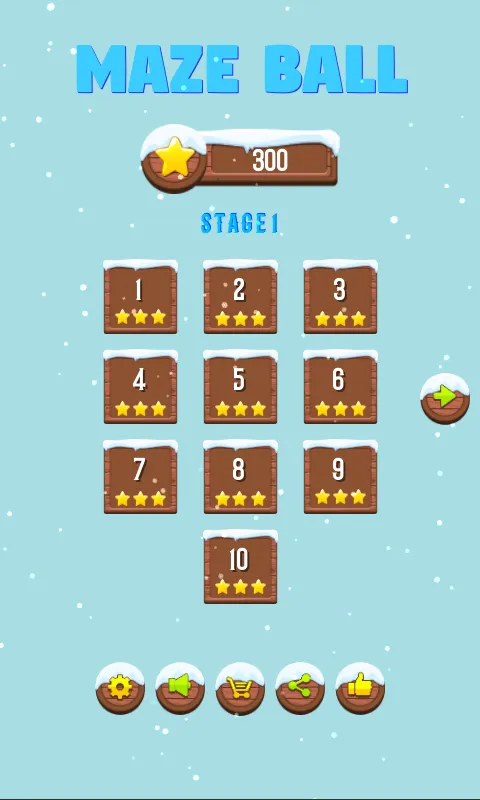The width and height of the screenshot is (480, 800).
Task: Share the game
Action: pos(300,688)
